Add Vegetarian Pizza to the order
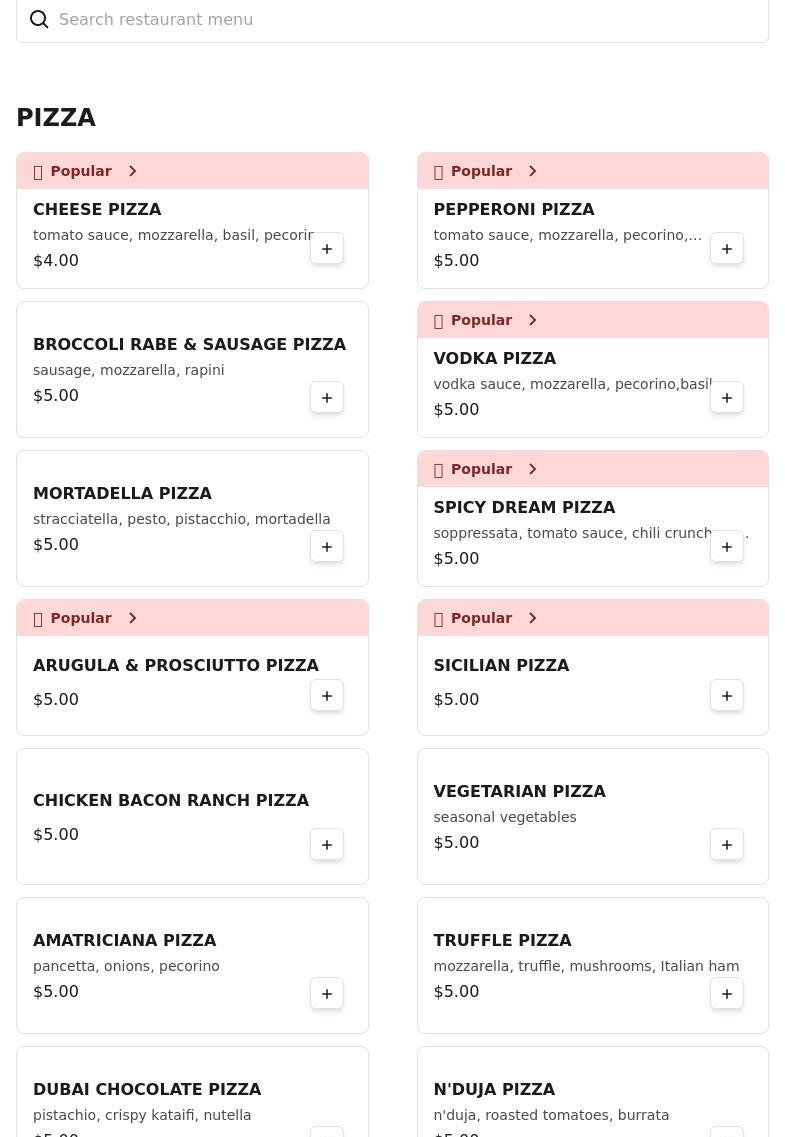The width and height of the screenshot is (785, 1137). 727,845
